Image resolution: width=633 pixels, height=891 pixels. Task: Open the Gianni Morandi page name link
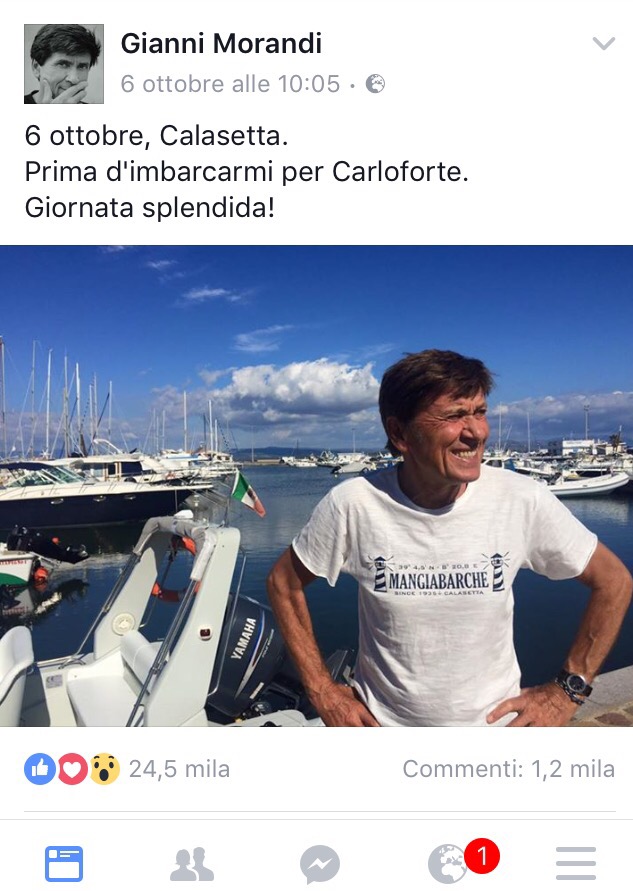point(221,43)
